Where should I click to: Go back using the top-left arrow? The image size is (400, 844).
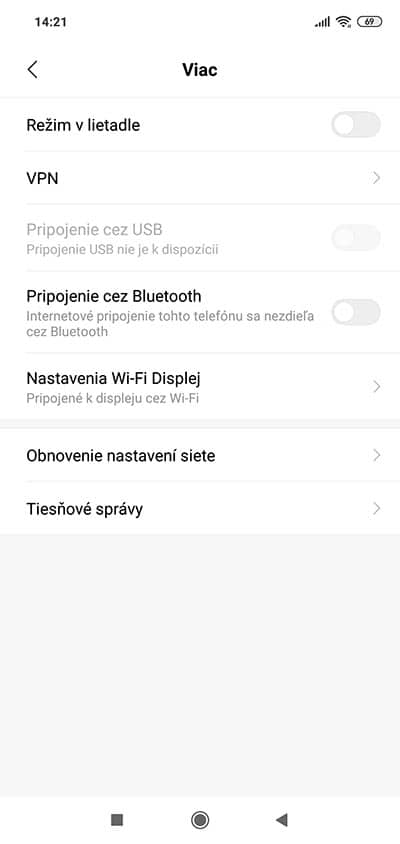click(x=33, y=69)
